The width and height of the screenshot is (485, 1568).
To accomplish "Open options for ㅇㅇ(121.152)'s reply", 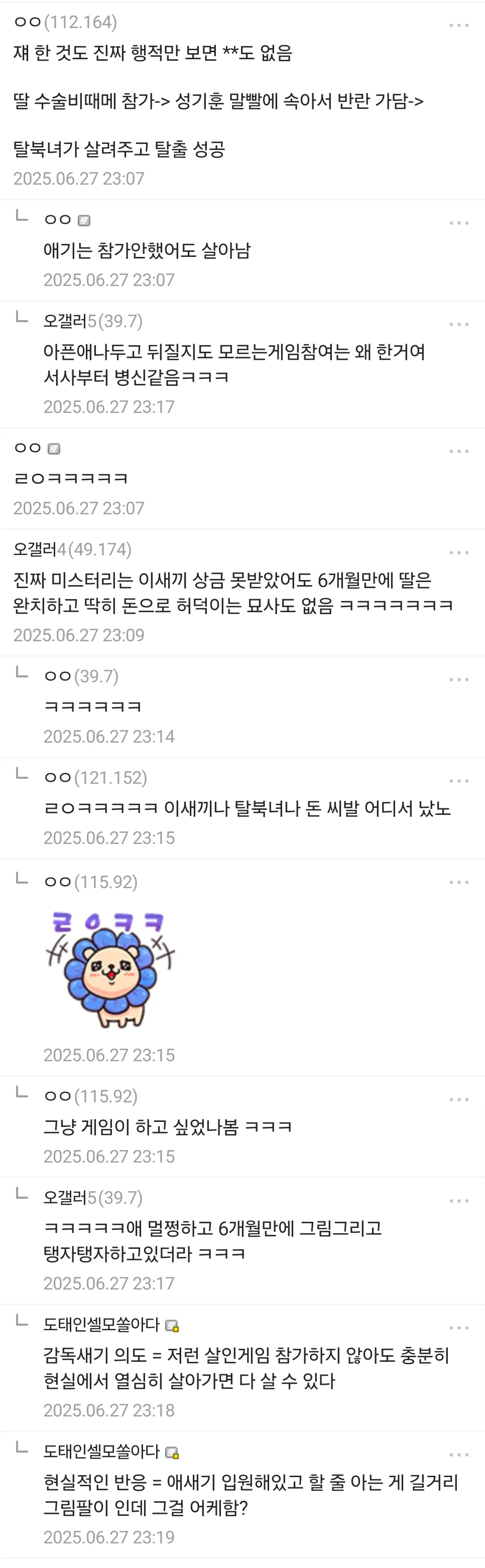I will 458,781.
